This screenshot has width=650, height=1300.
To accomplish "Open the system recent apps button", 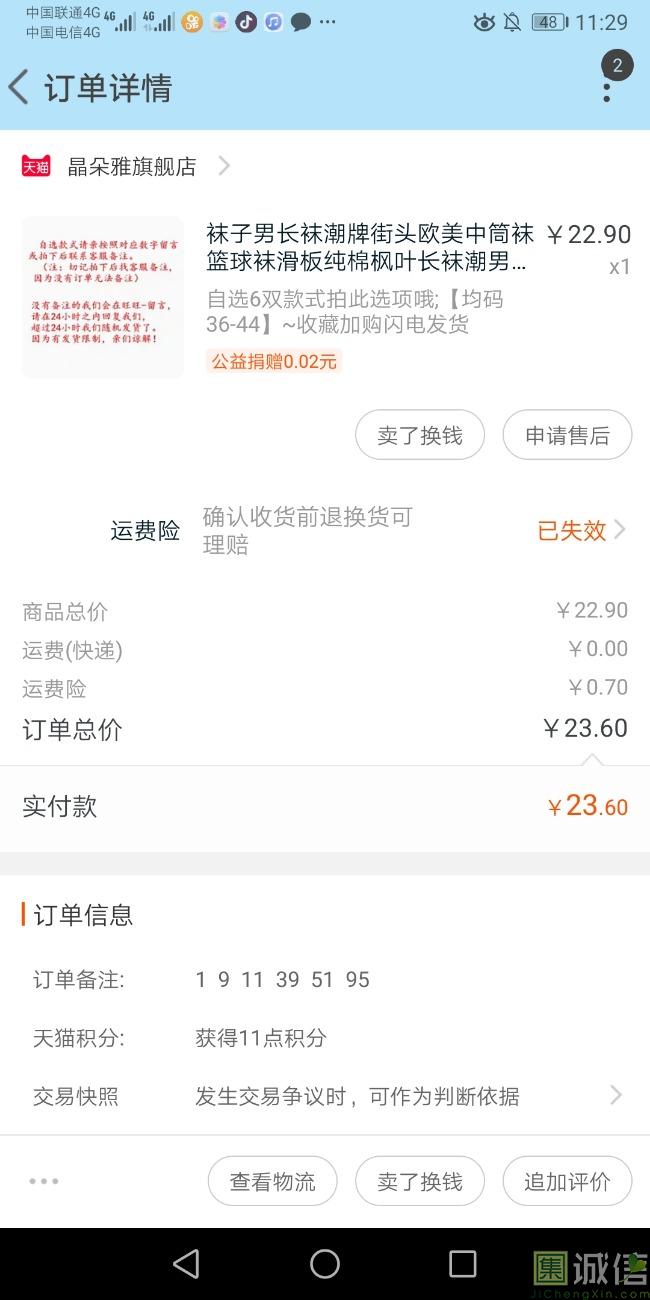I will click(x=462, y=1264).
